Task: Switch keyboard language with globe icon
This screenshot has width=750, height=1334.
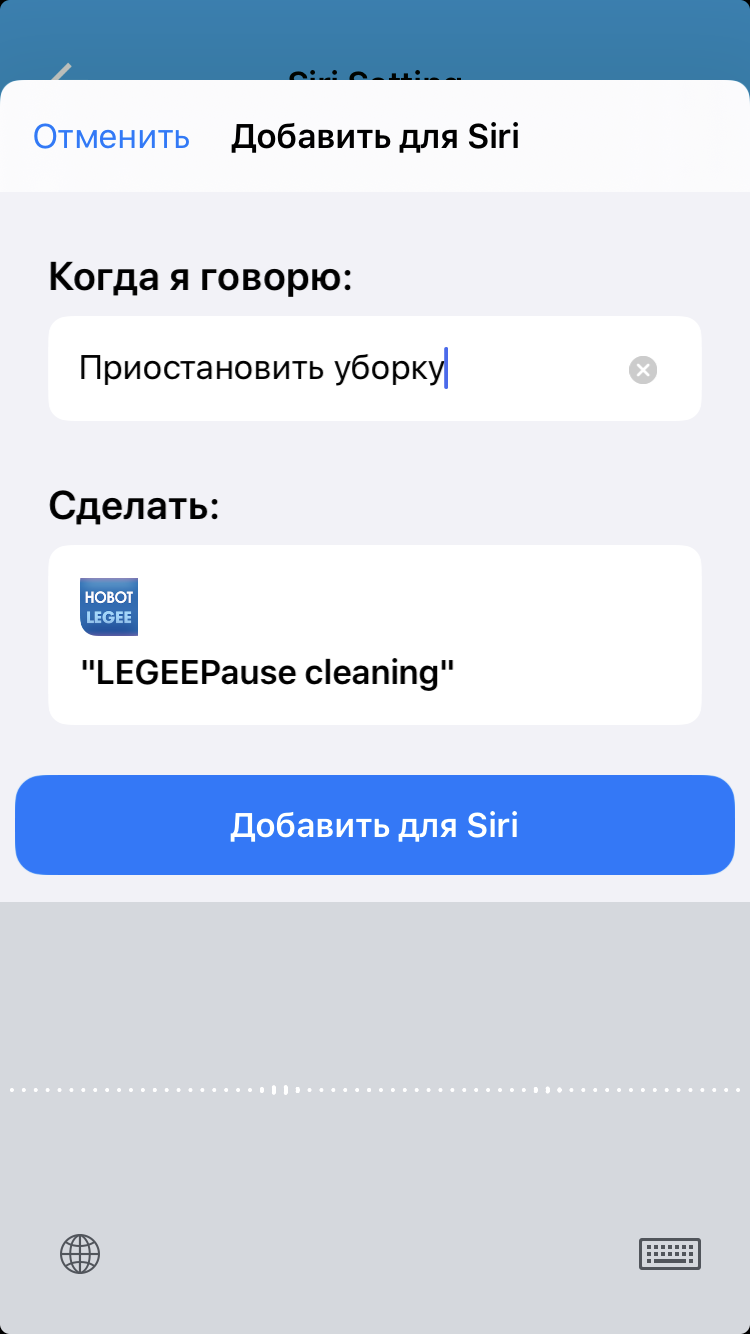Action: point(80,1253)
